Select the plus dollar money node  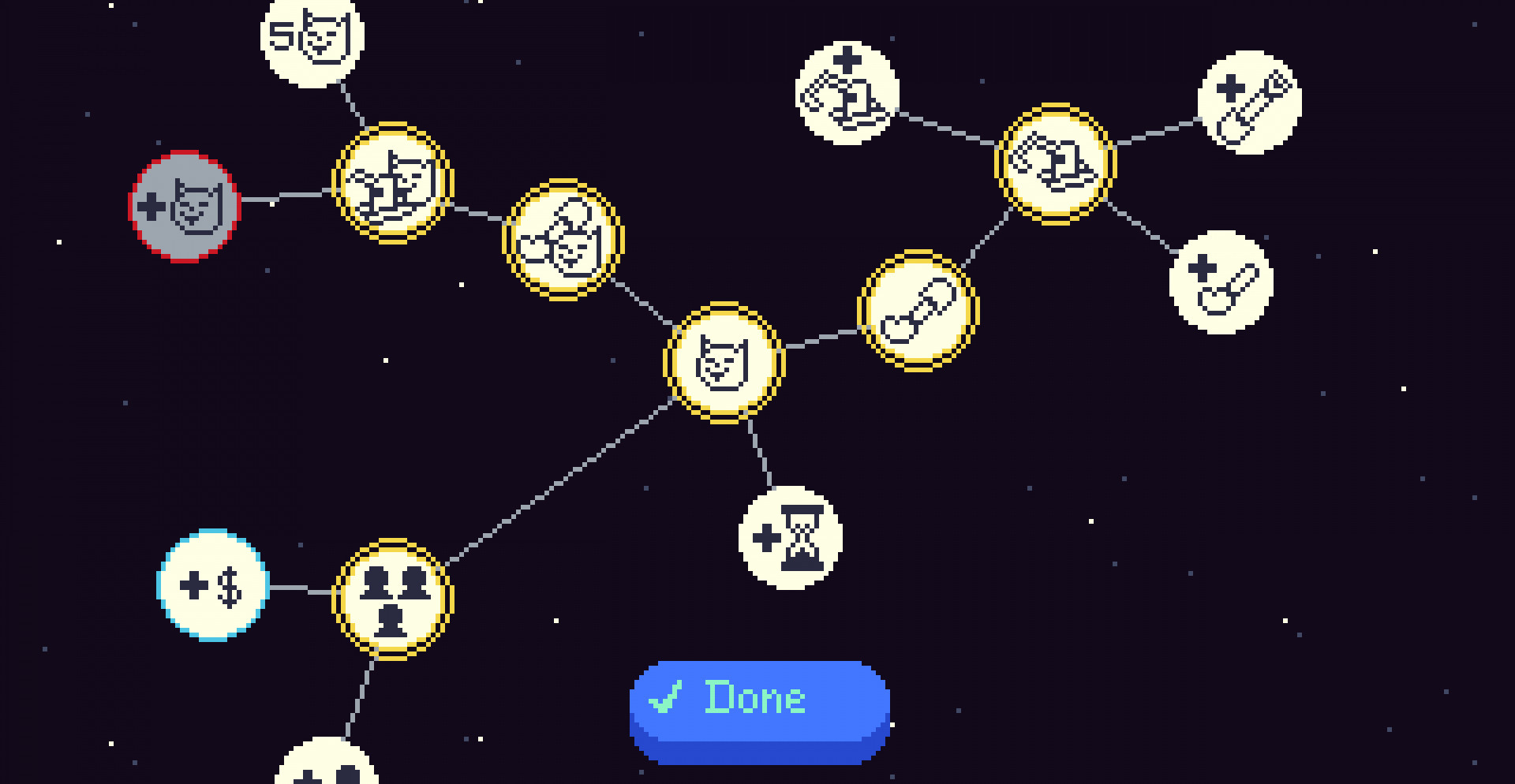pos(212,586)
